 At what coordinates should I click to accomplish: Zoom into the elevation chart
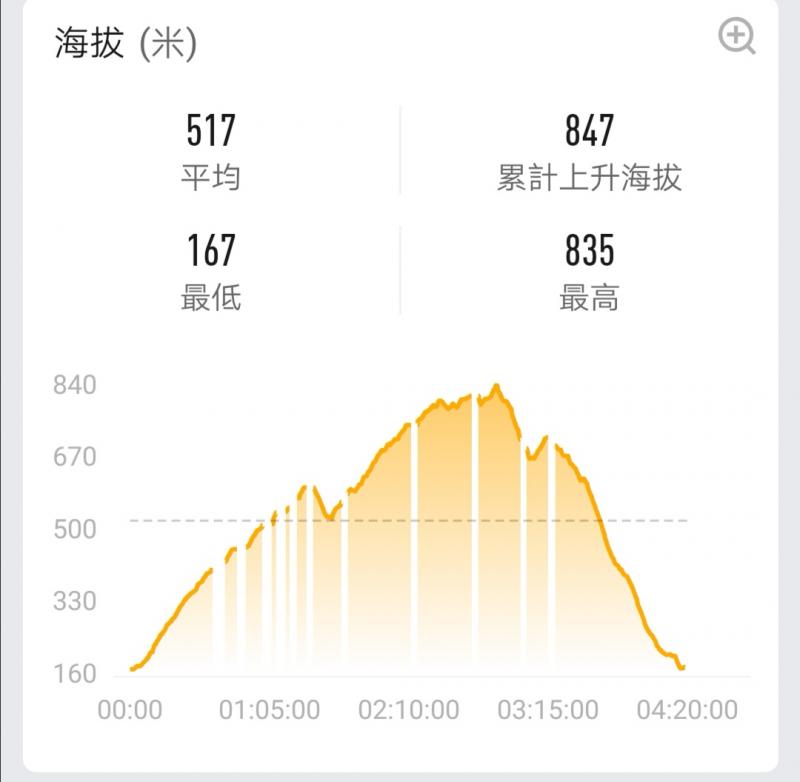pyautogui.click(x=737, y=38)
